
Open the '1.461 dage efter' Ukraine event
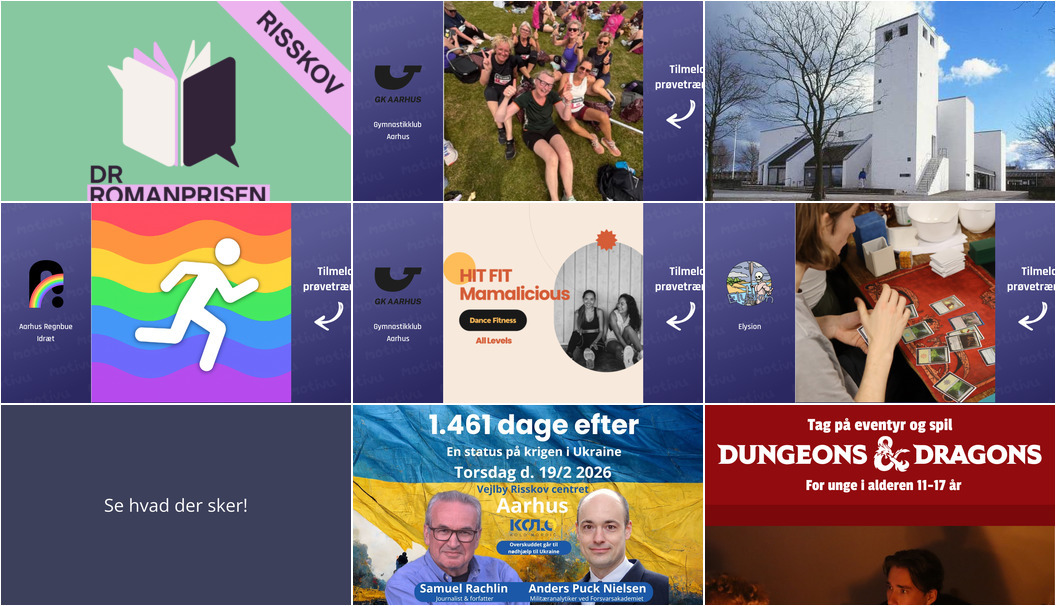point(528,505)
